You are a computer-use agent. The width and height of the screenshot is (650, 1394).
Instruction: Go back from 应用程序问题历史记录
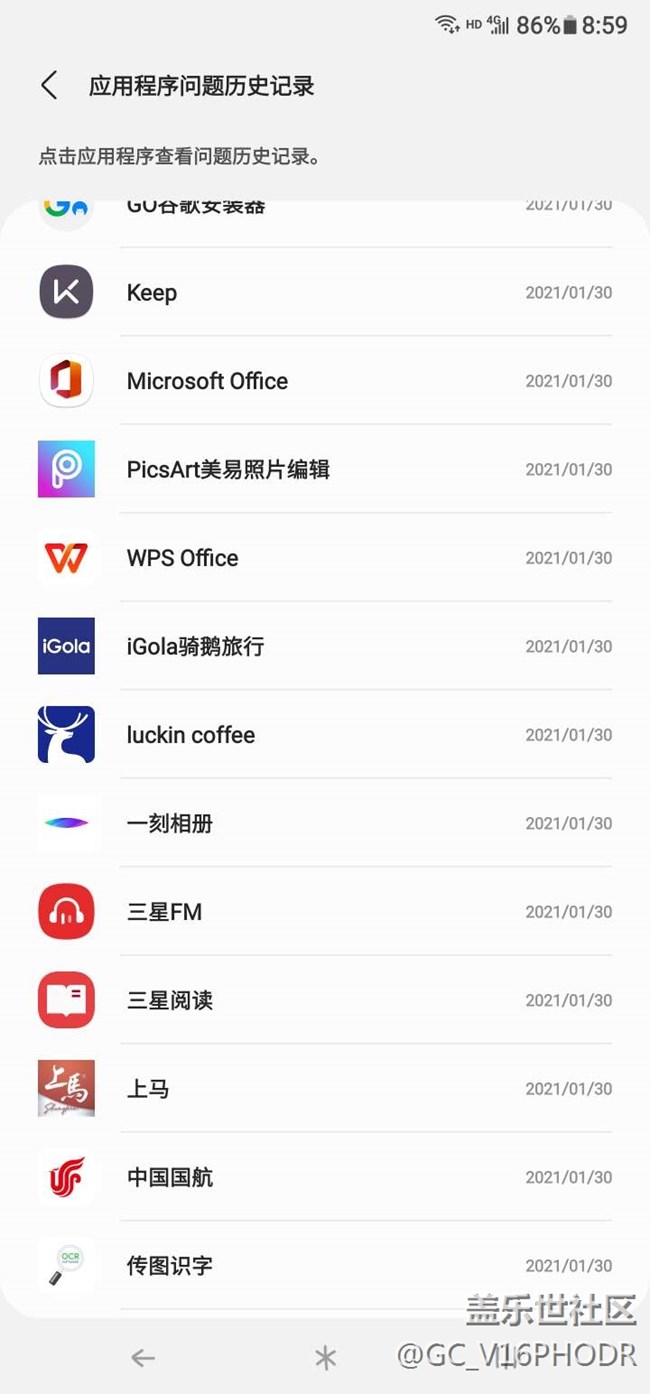tap(49, 86)
